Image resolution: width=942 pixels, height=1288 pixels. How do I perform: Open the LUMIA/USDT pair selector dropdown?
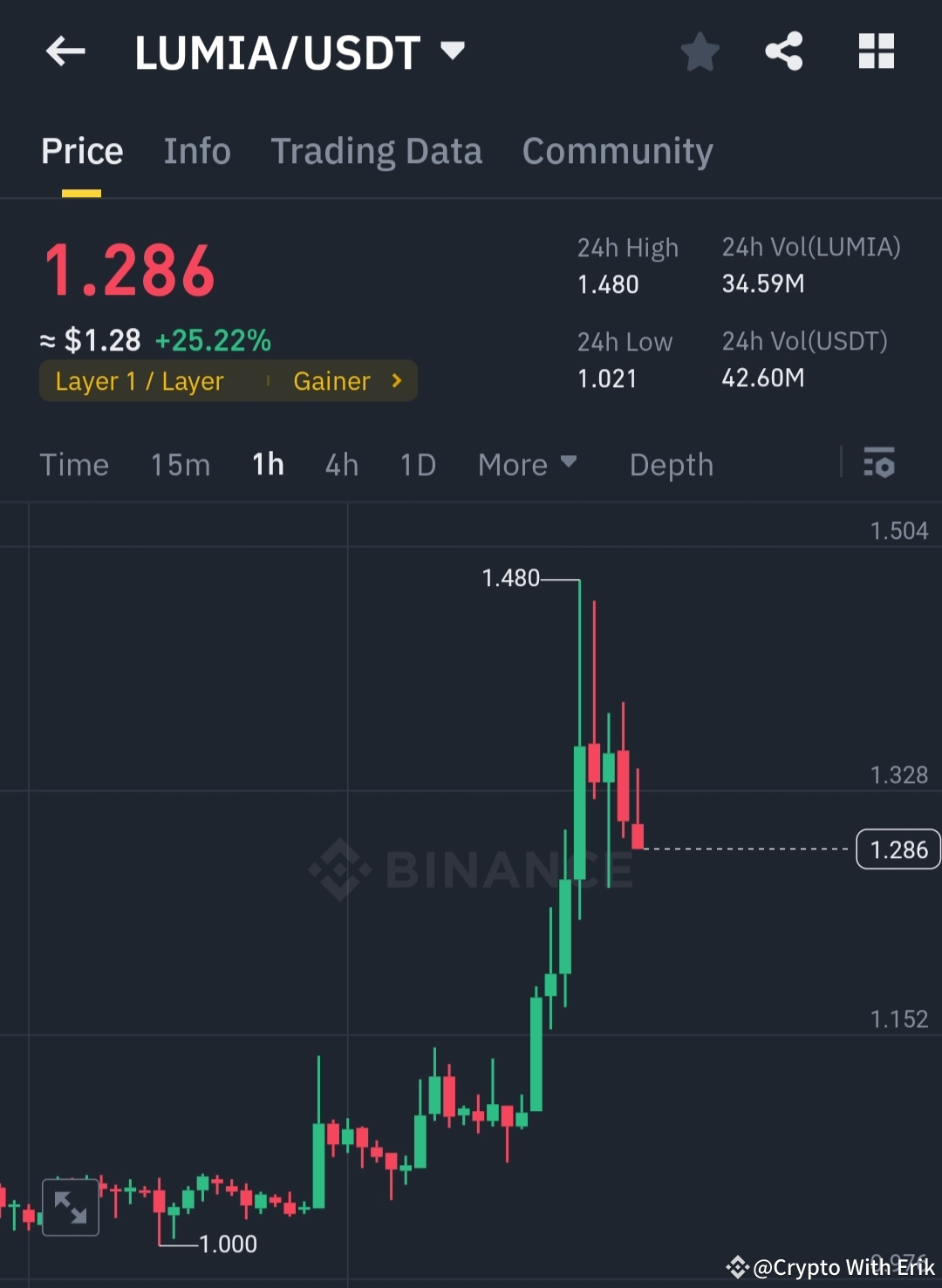click(454, 51)
